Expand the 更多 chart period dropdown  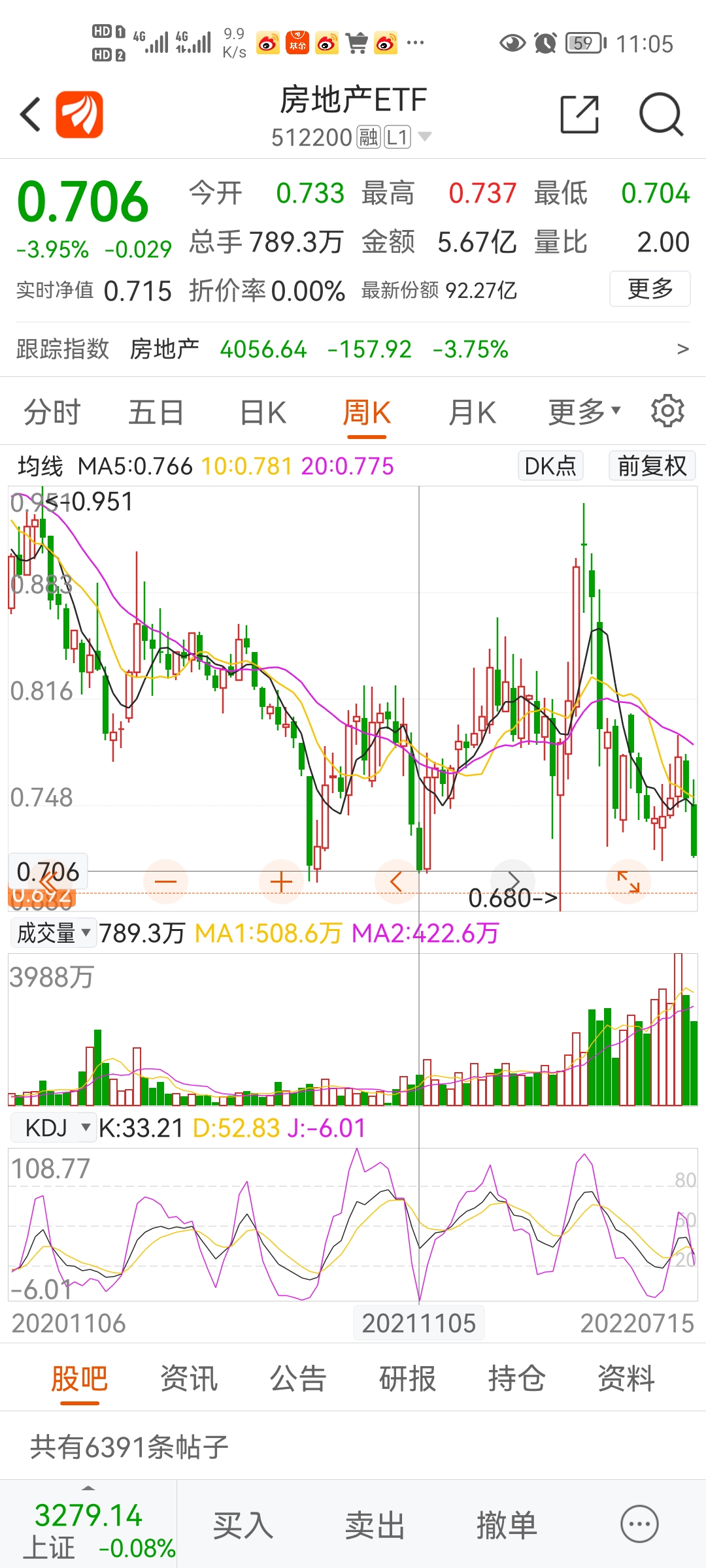584,412
